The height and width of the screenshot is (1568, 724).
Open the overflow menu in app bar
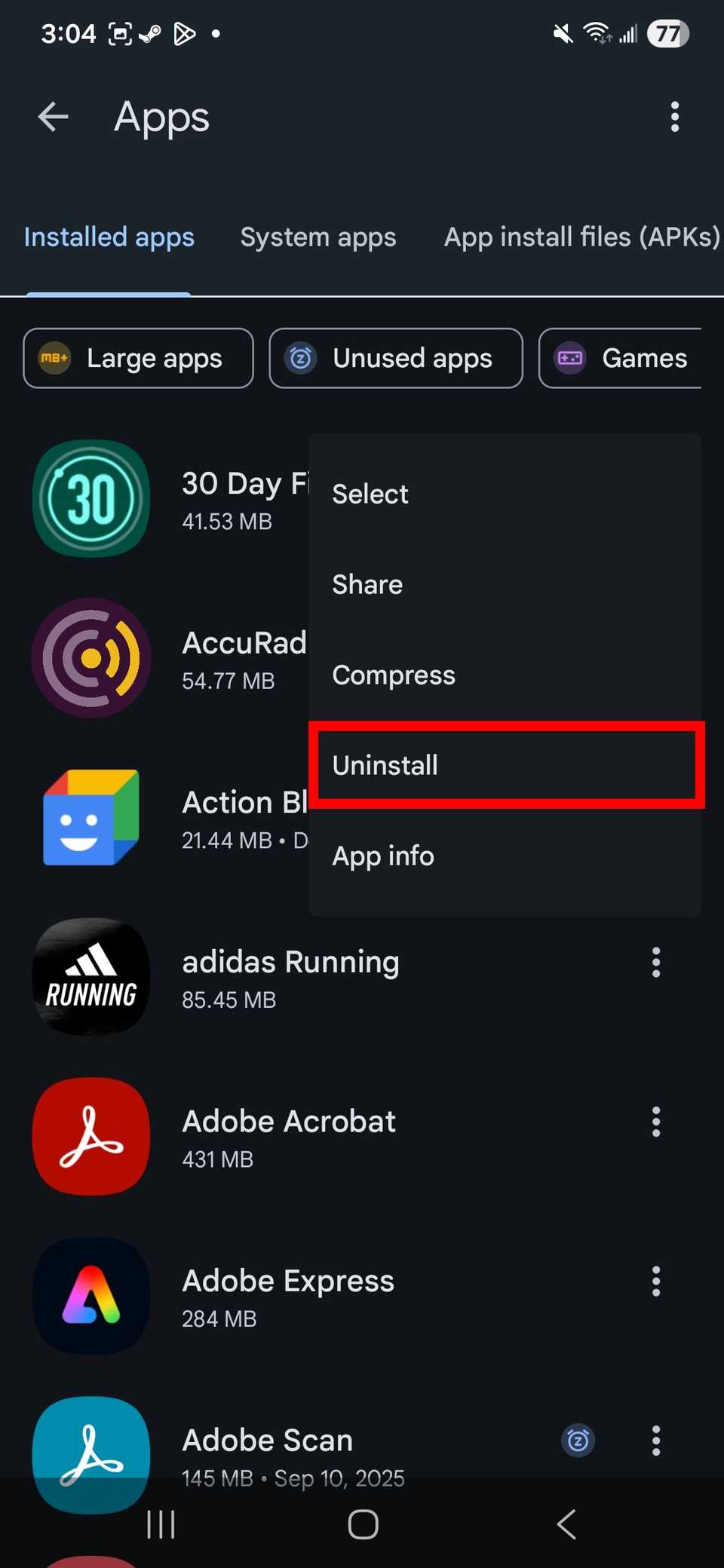pyautogui.click(x=674, y=117)
